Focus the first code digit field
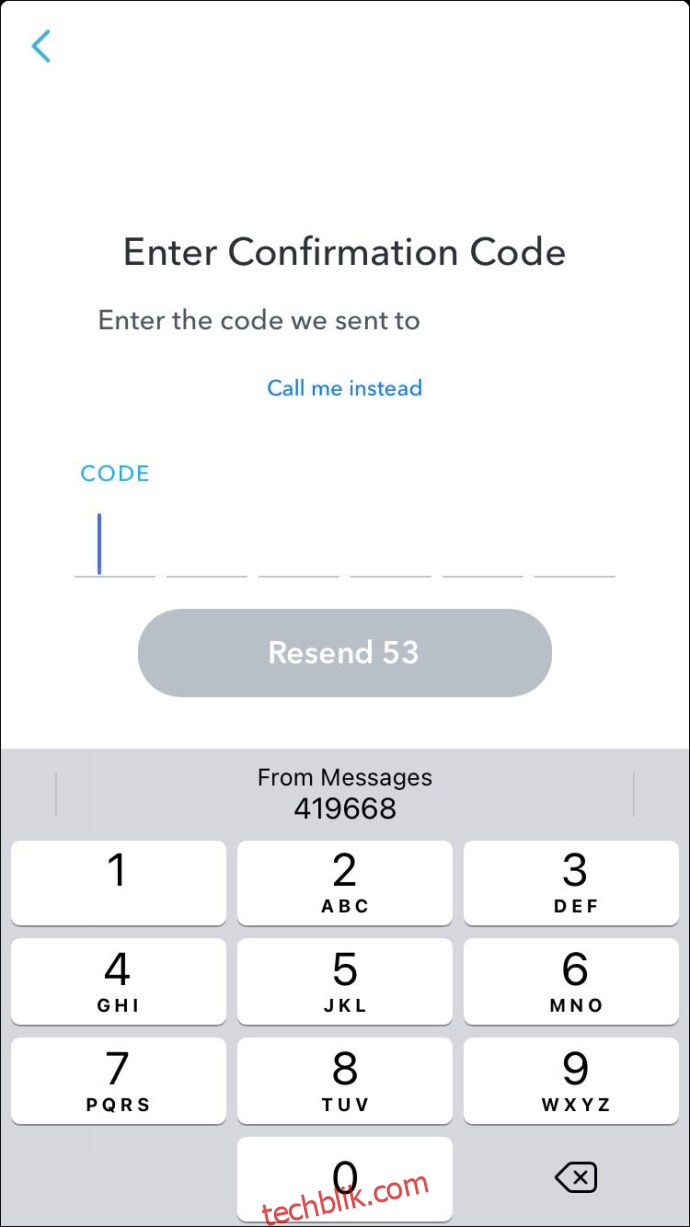Screen dimensions: 690x1227 pyautogui.click(x=115, y=545)
